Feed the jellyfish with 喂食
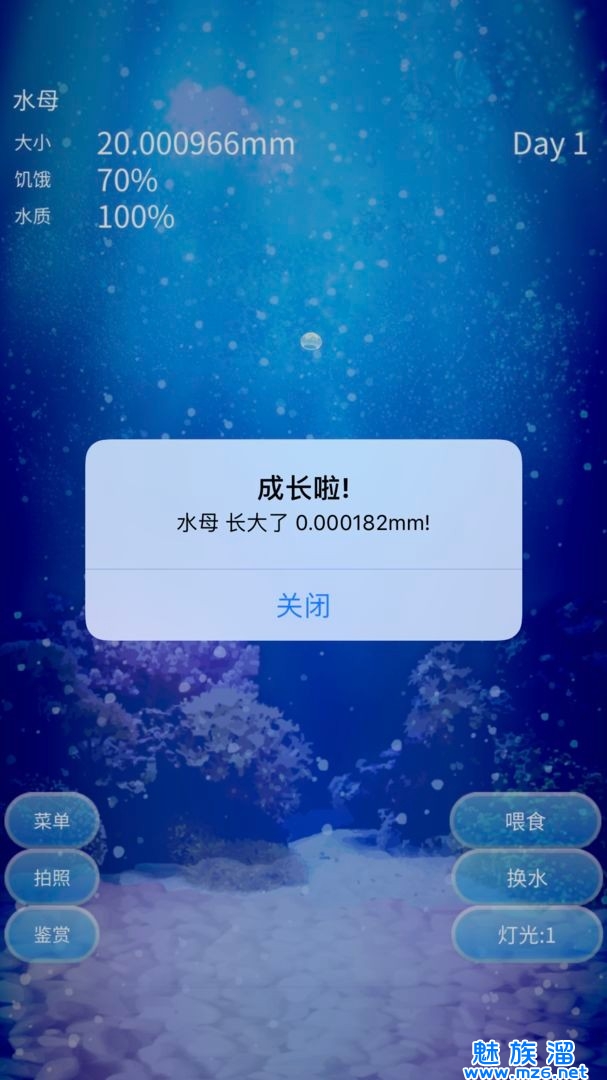 click(x=525, y=821)
